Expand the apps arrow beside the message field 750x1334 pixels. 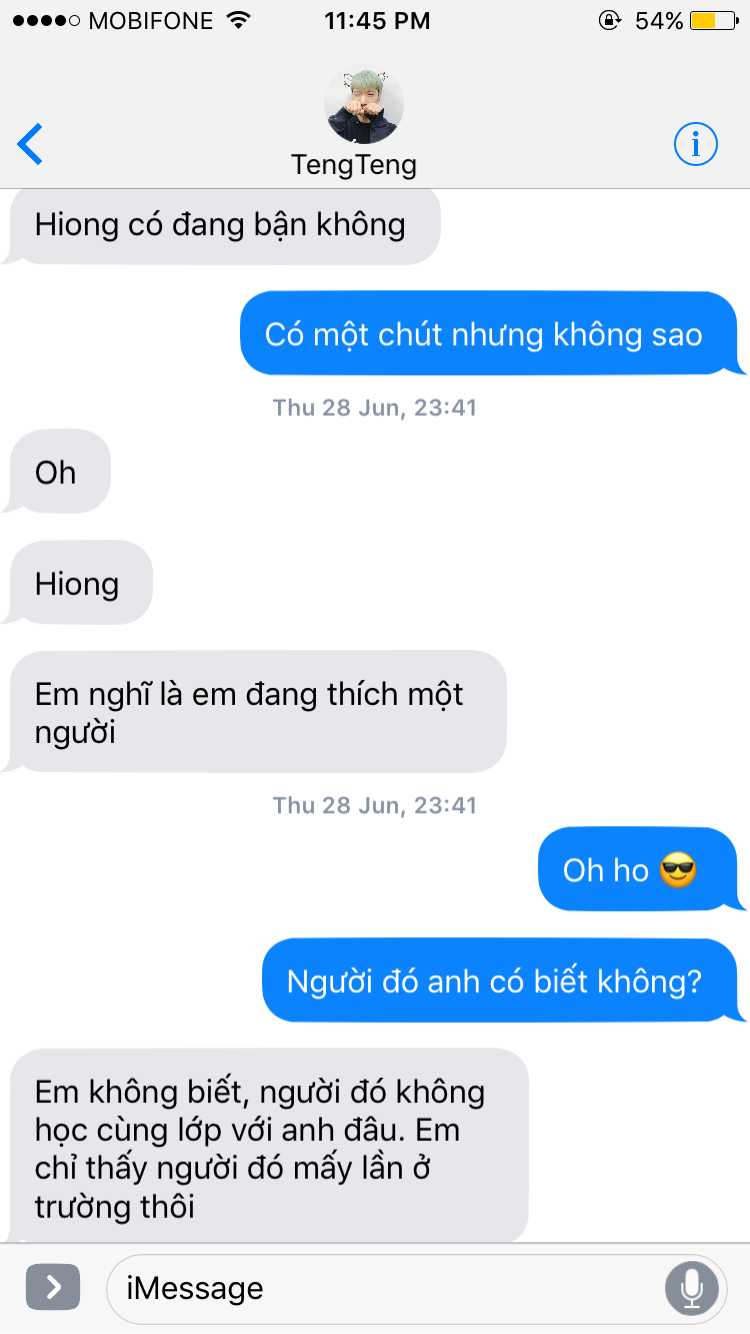tap(53, 1287)
